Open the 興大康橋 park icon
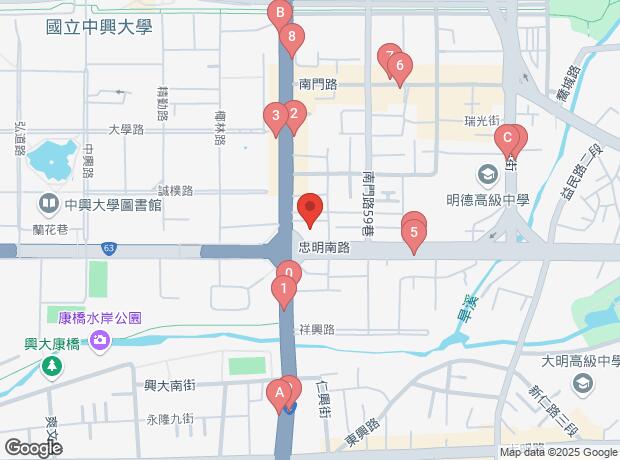 tap(50, 366)
